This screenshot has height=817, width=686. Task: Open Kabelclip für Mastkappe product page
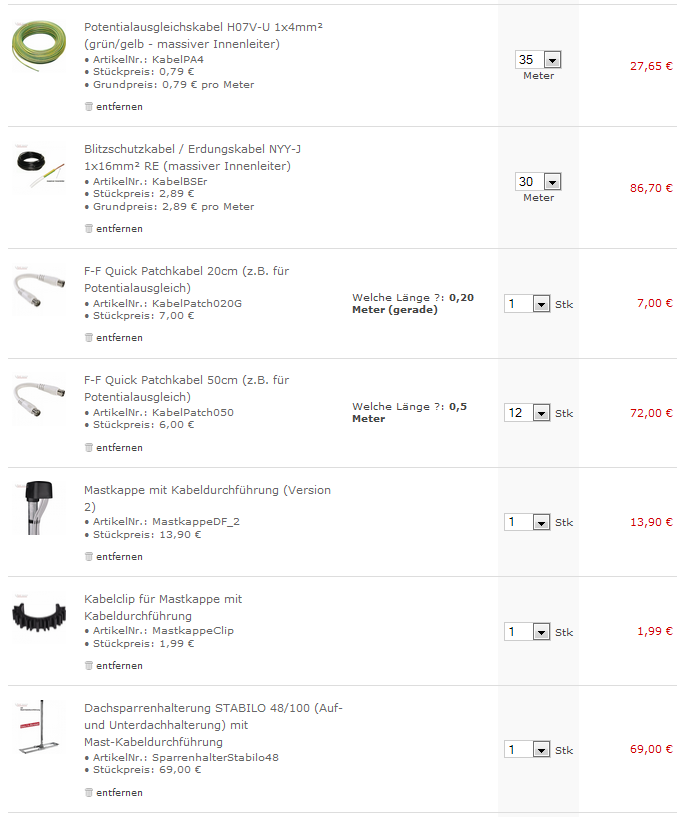pos(163,600)
